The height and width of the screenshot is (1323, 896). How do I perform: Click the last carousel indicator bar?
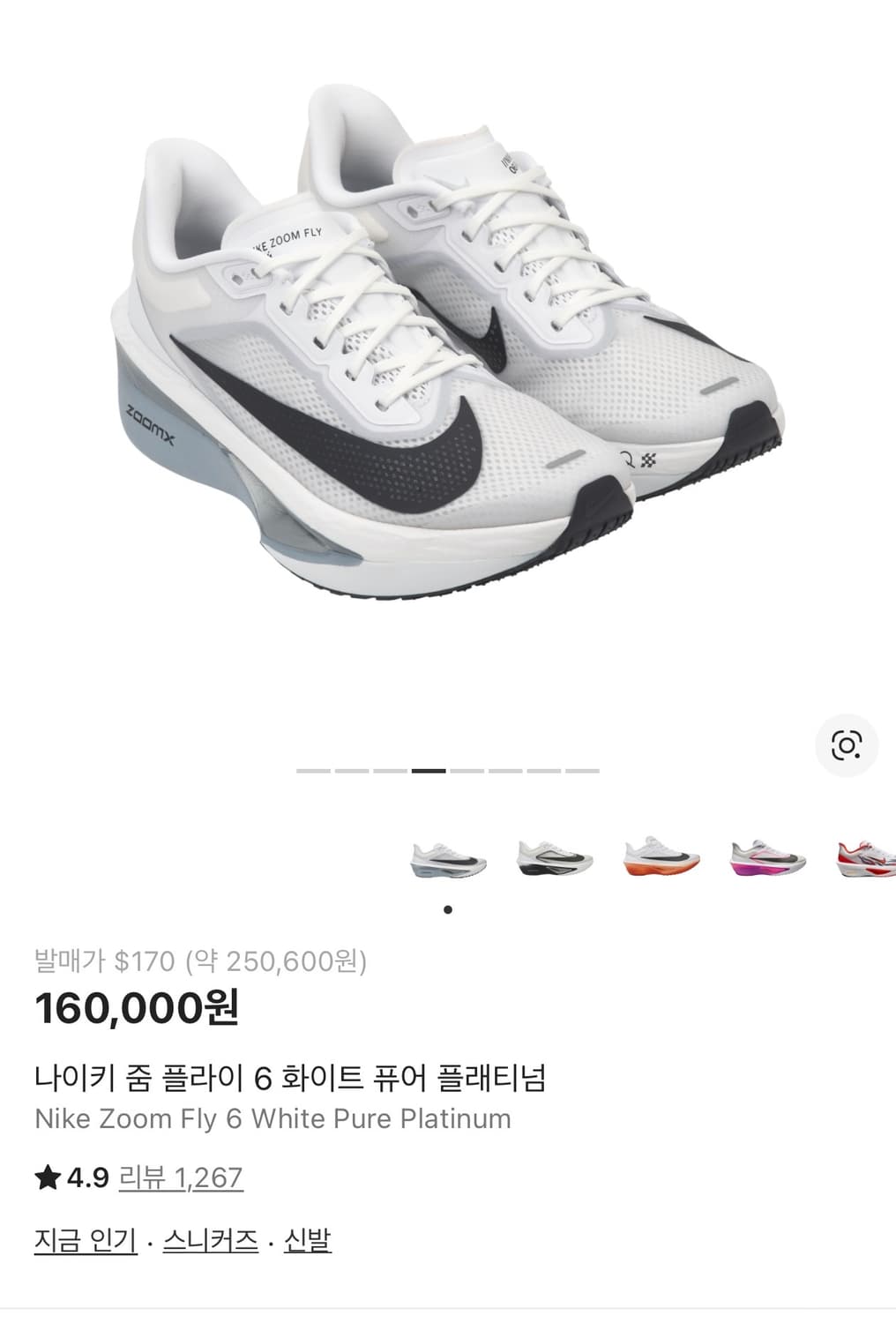coord(580,771)
